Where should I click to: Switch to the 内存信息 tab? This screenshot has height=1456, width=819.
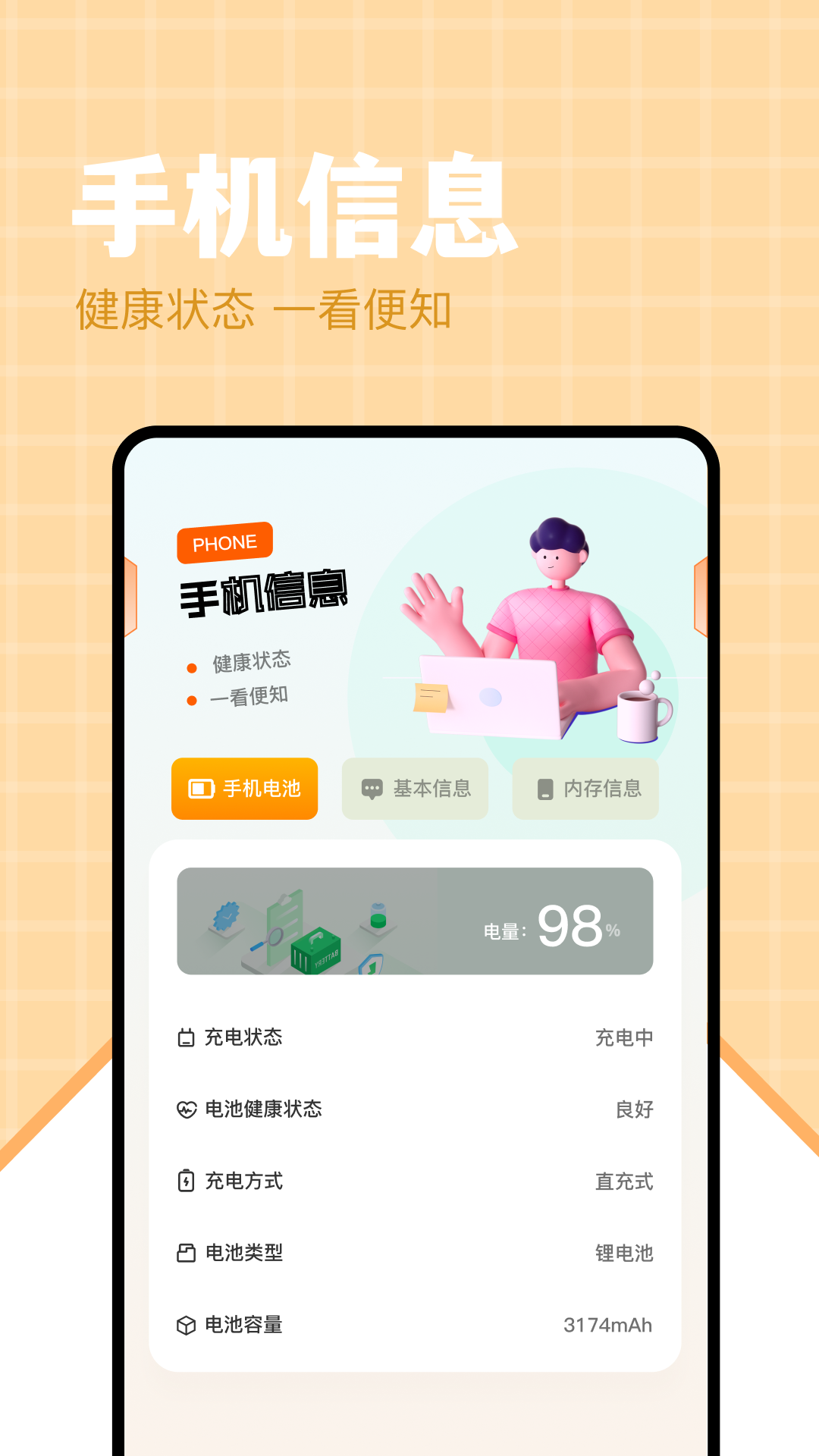(586, 789)
